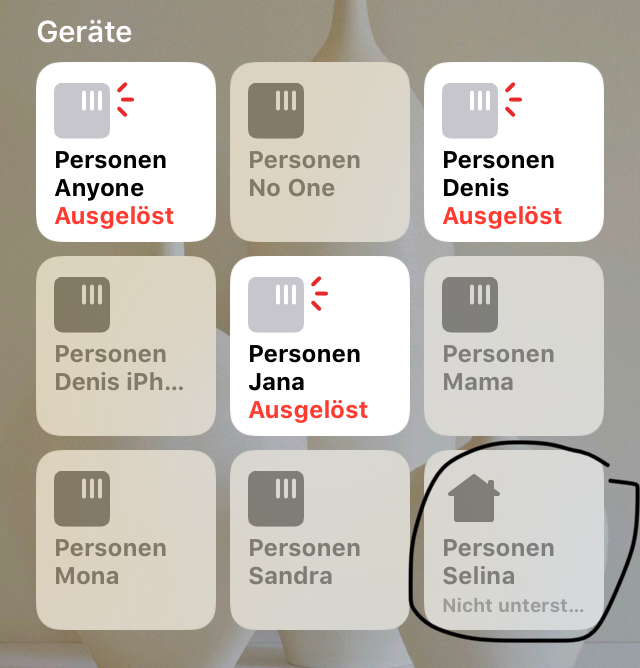This screenshot has width=640, height=668.
Task: Open the Personen Denis iPh... tile
Action: coord(126,346)
